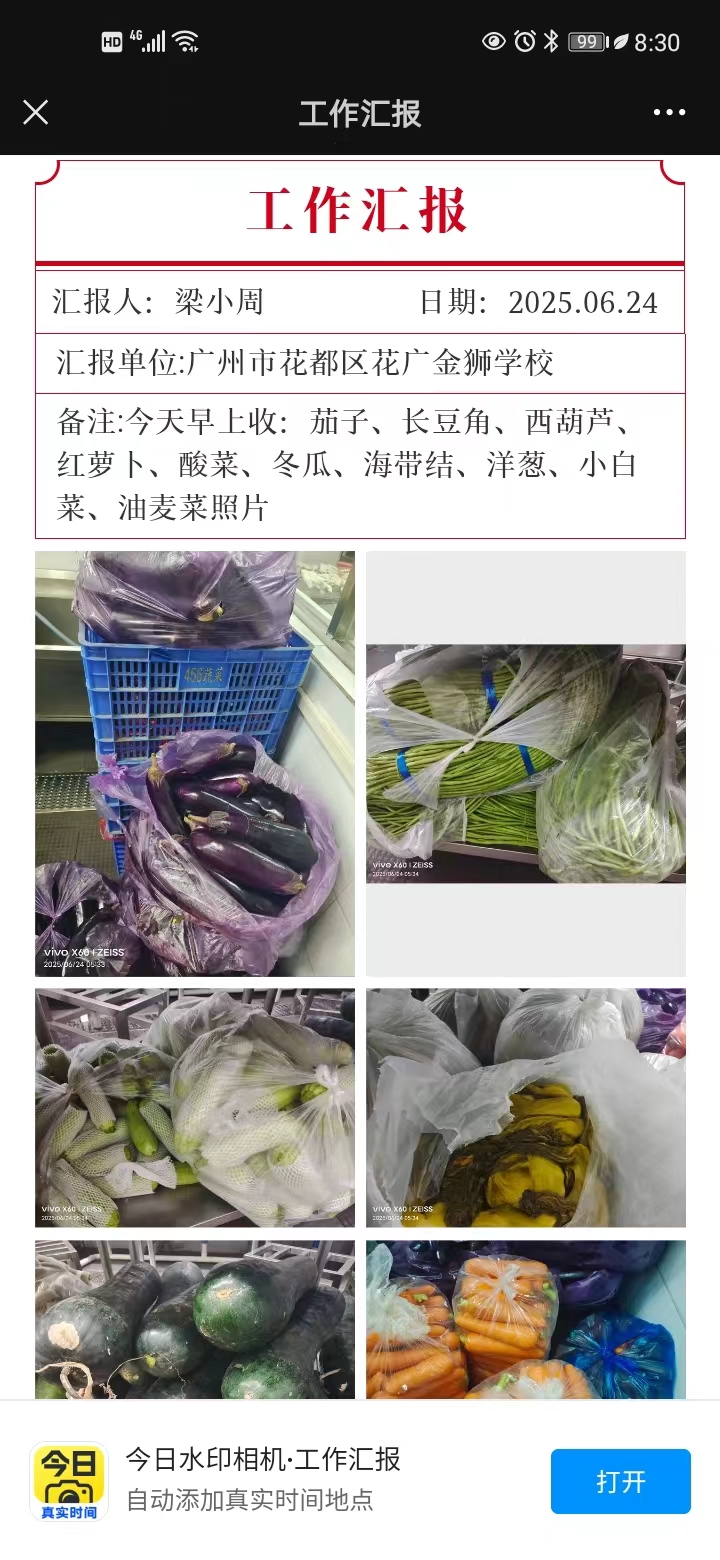Enlarge the carrots photo
The image size is (720, 1560).
pos(526,1319)
